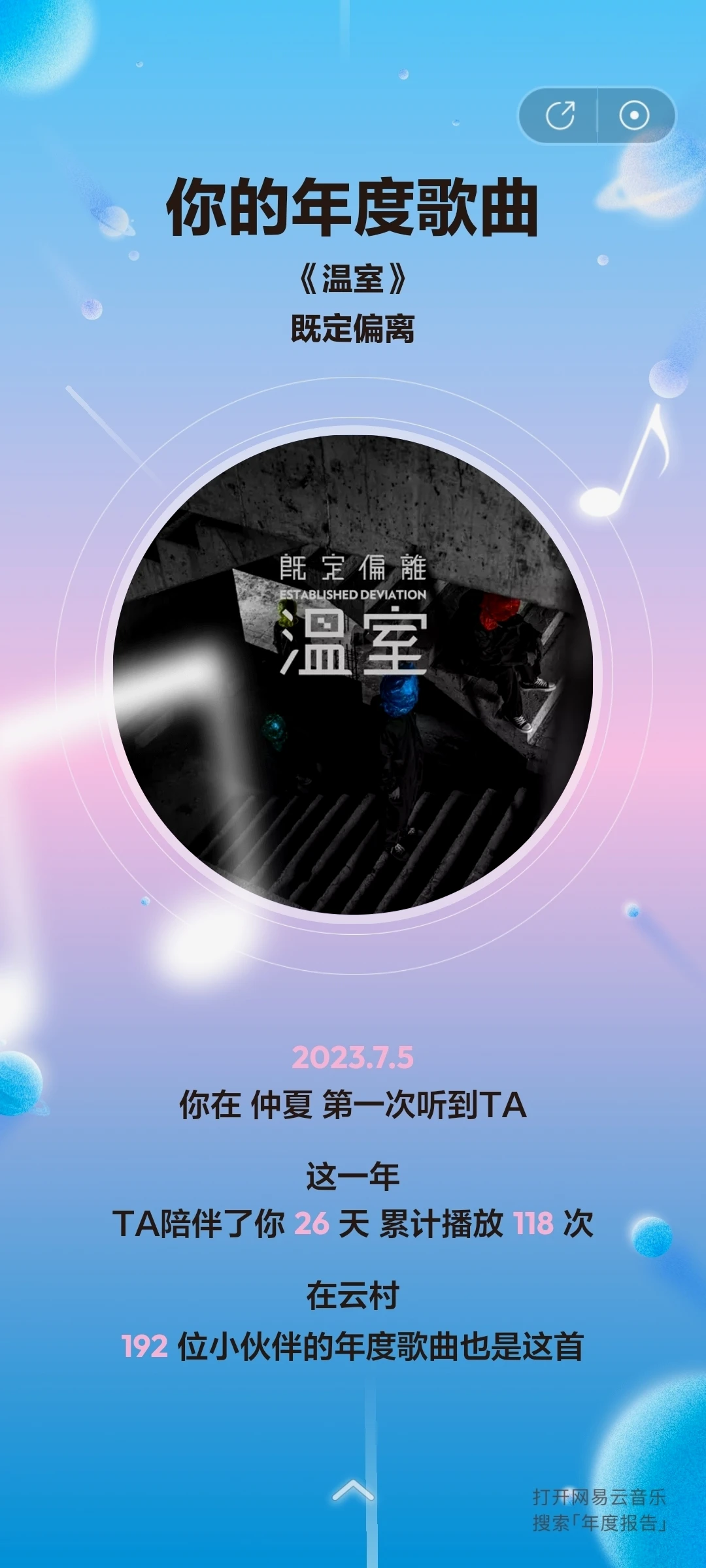Tap the up chevron for next page
The image size is (706, 1568).
(353, 1490)
